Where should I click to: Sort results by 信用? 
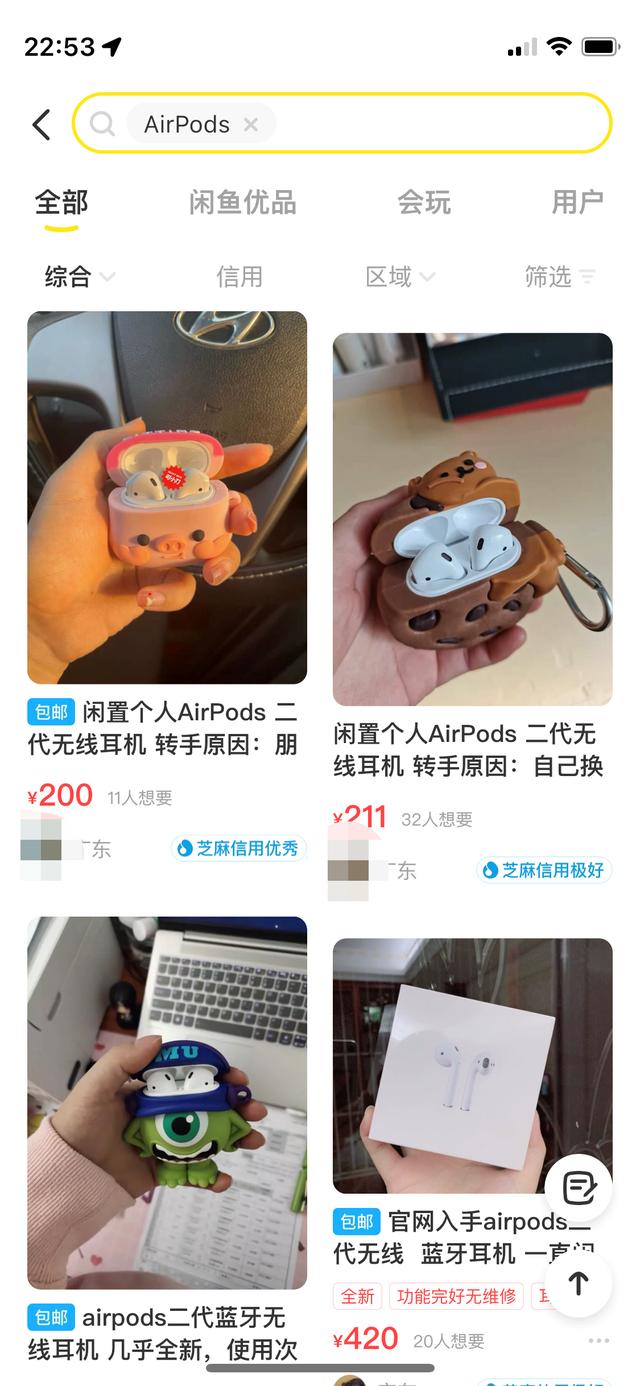click(239, 277)
